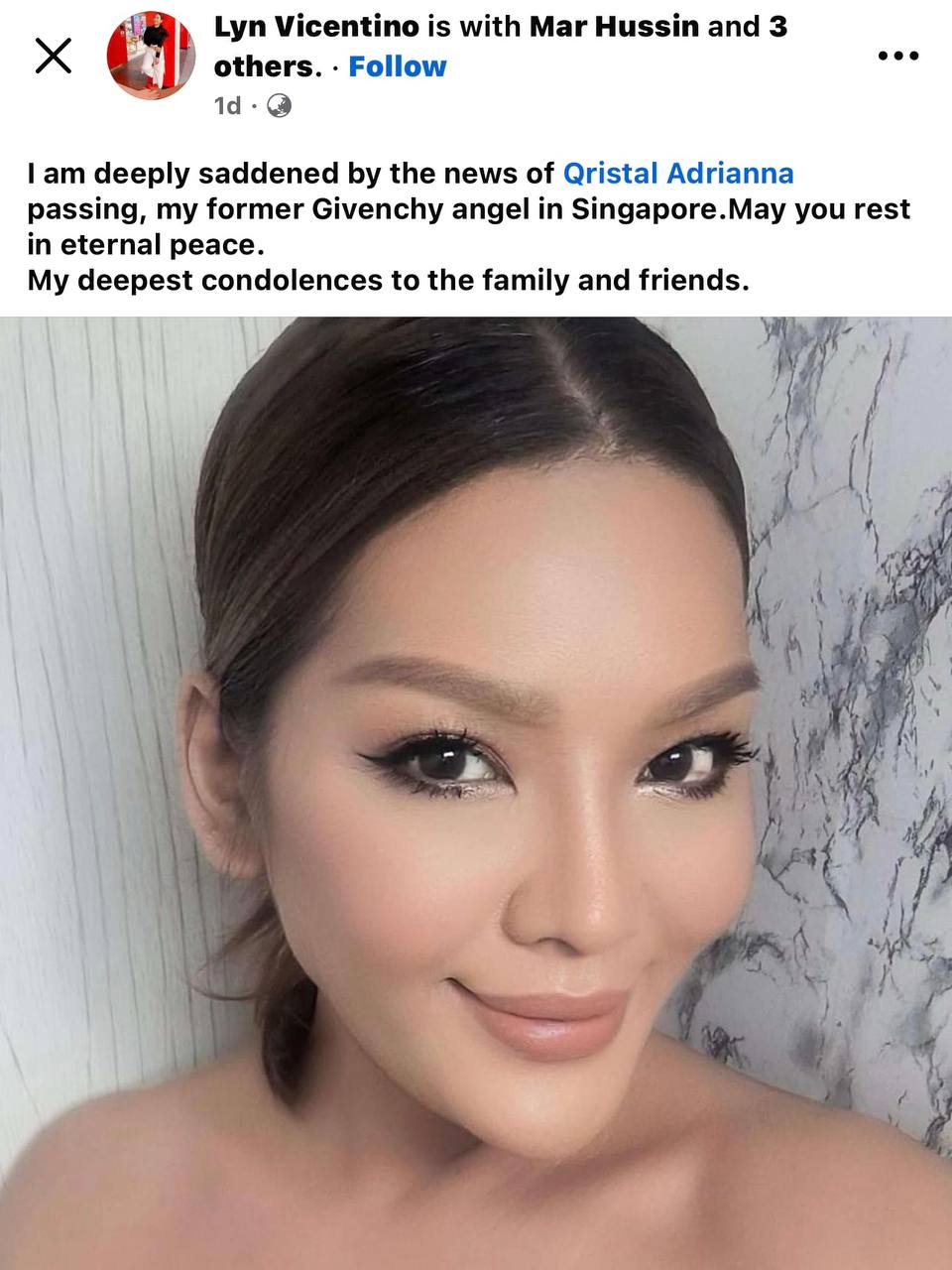Open the post photo in full view
The image size is (952, 1270).
pyautogui.click(x=476, y=794)
